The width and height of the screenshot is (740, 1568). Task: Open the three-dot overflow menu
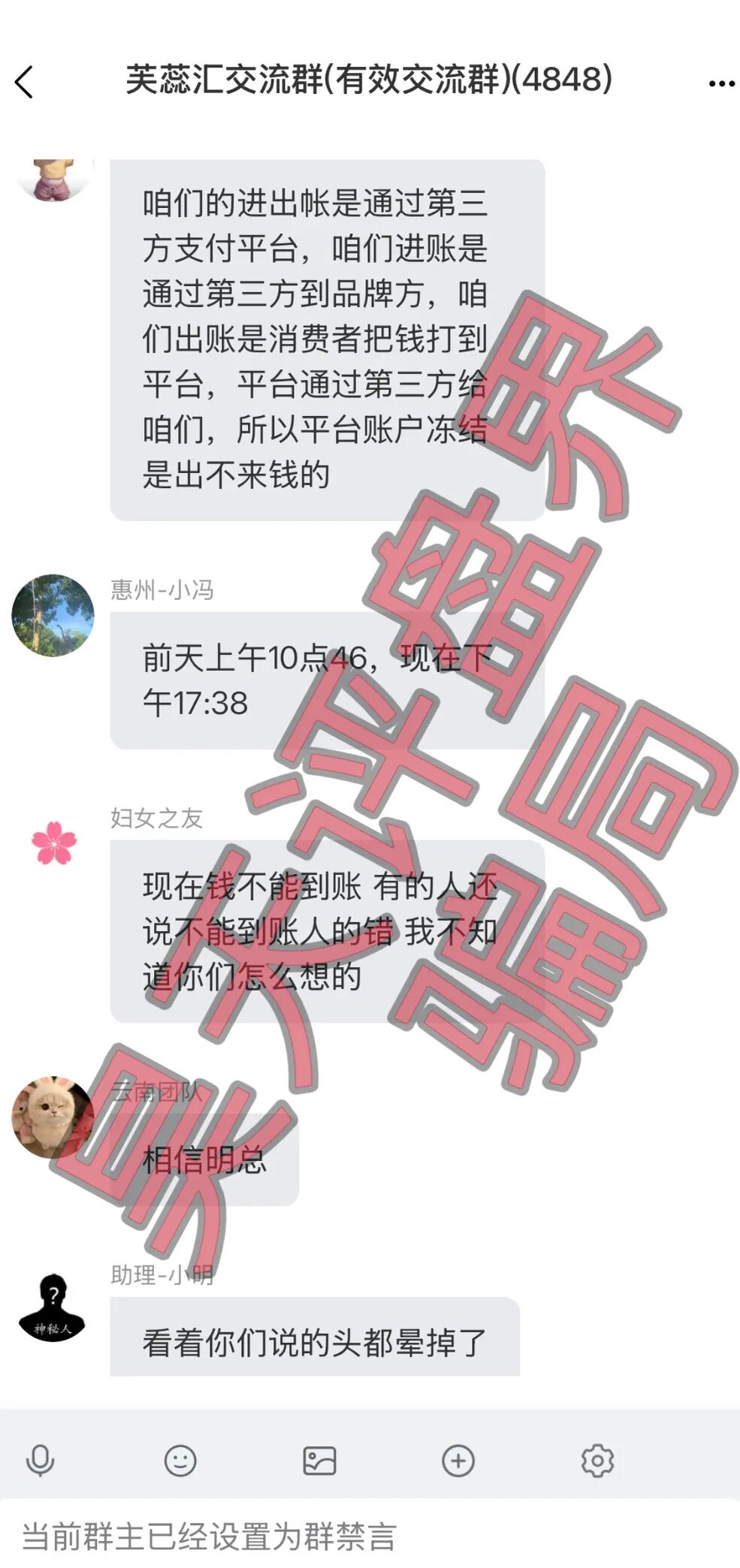[721, 83]
